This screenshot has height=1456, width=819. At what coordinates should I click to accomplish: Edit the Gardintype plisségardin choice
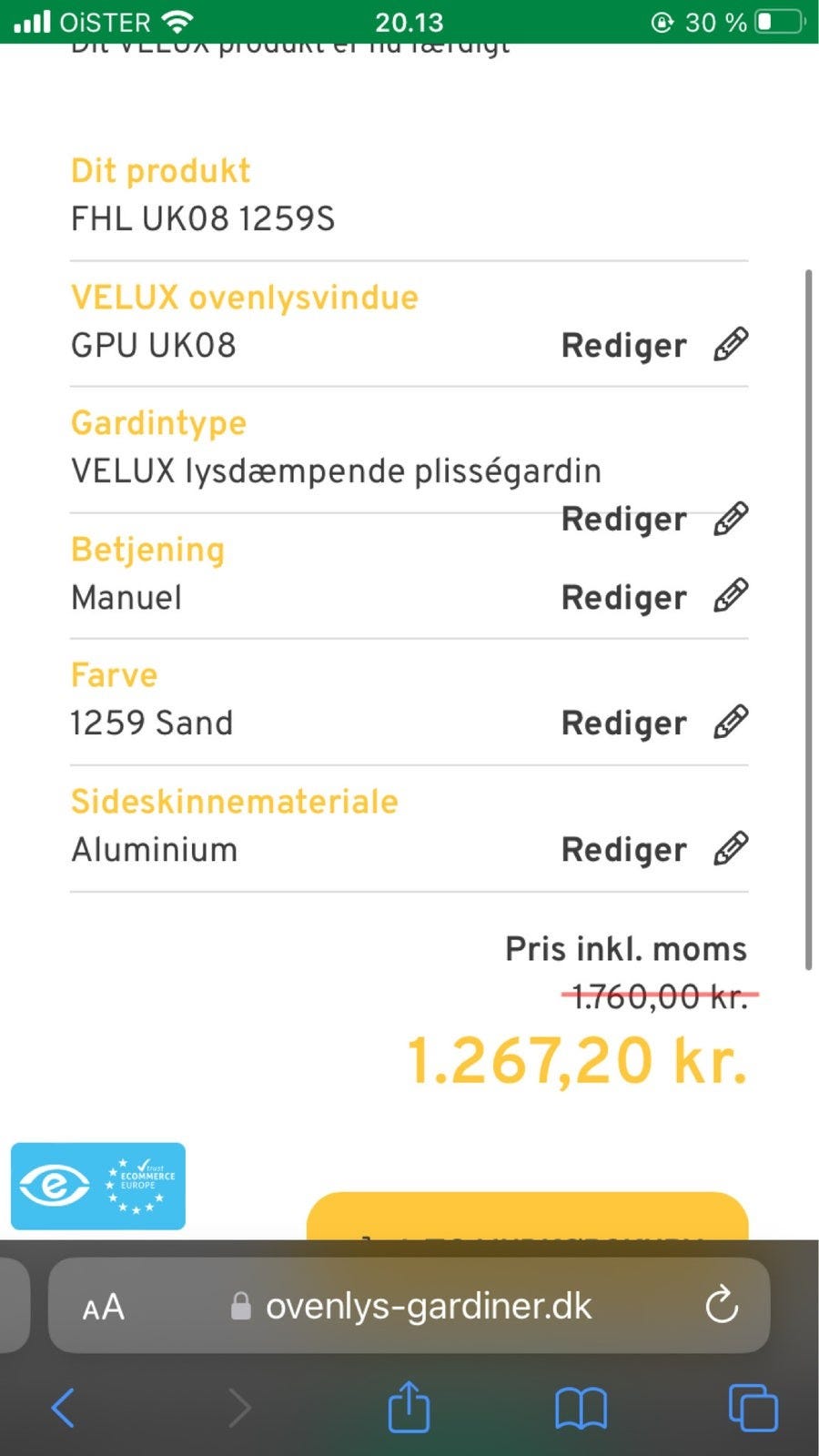point(653,520)
